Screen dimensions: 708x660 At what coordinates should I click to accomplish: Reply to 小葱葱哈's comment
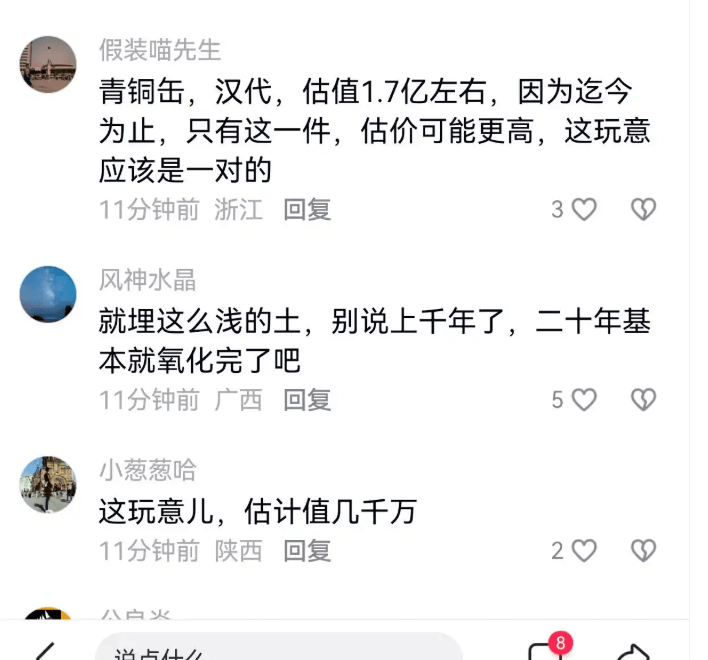(306, 550)
